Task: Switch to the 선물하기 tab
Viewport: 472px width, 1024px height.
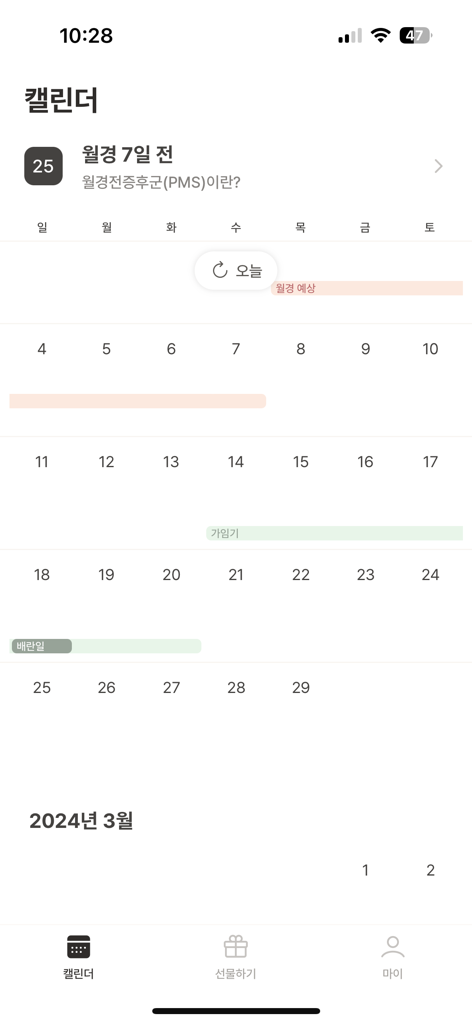Action: 236,957
